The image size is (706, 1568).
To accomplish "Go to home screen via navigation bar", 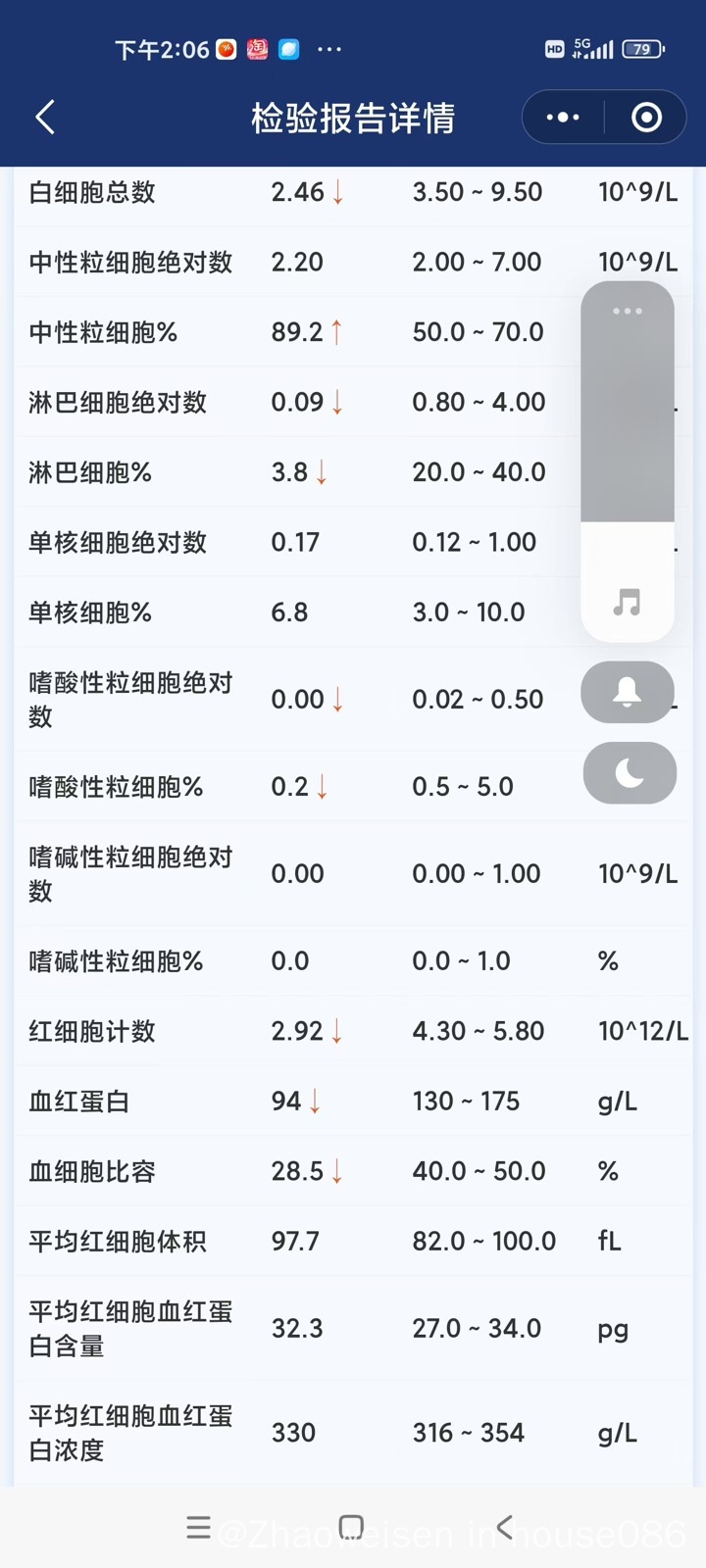I will pyautogui.click(x=351, y=1527).
